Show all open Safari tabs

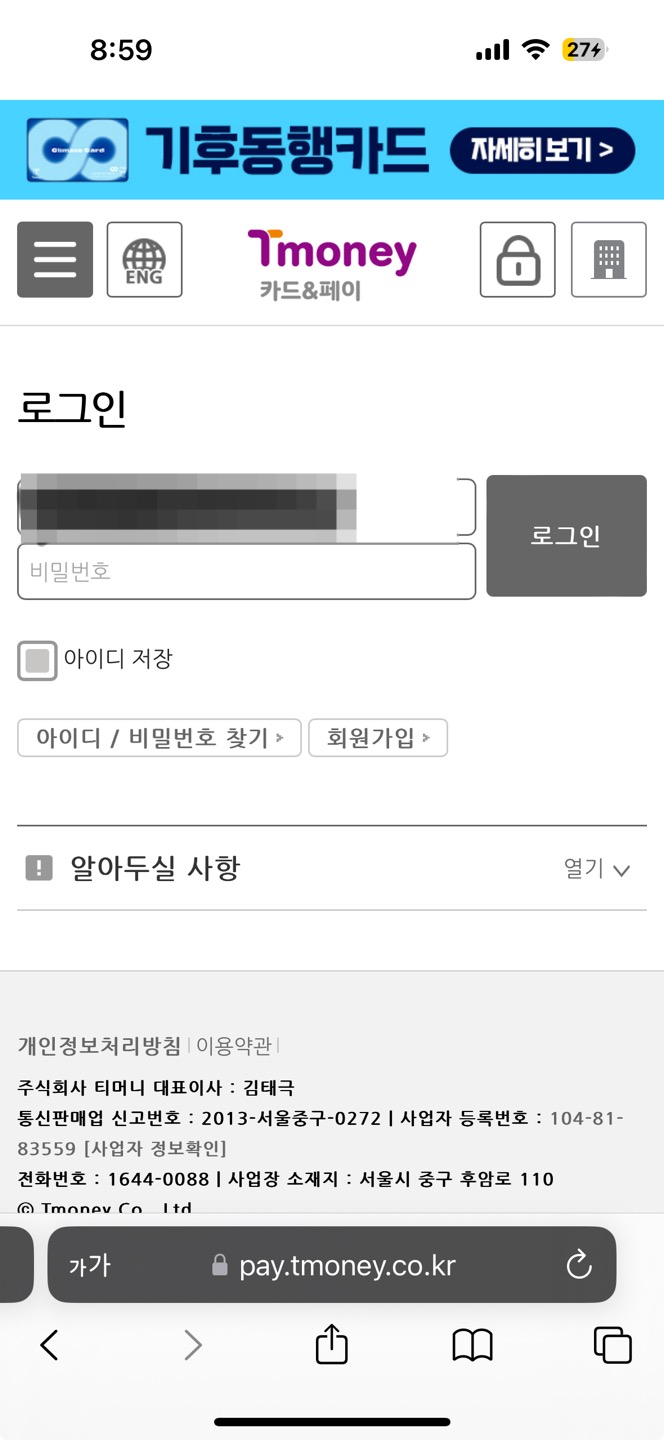(612, 1345)
